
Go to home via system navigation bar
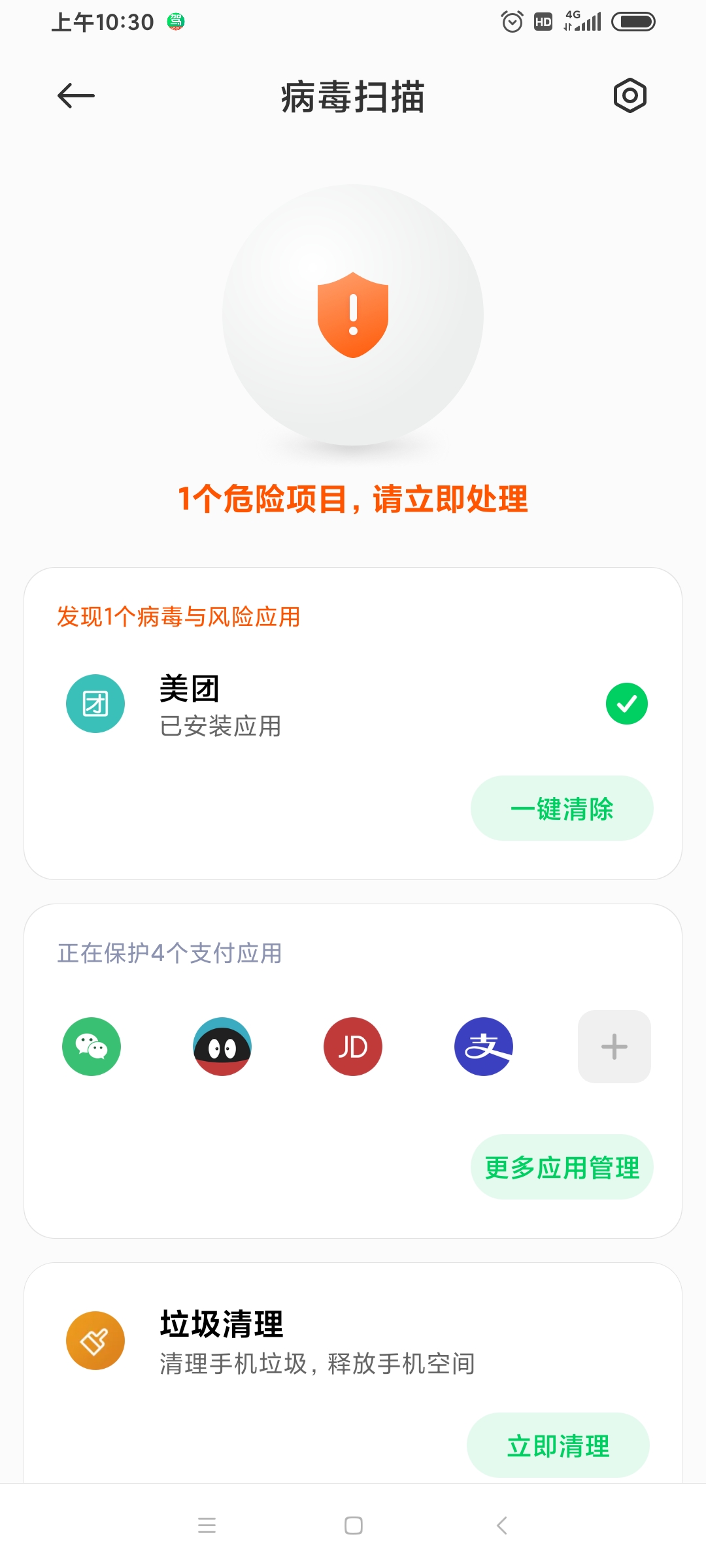click(x=353, y=1526)
